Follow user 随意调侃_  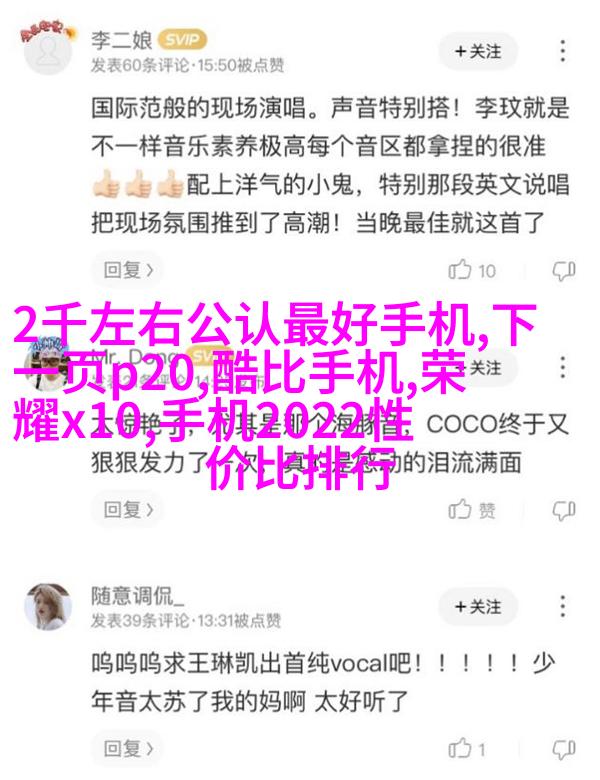click(478, 607)
